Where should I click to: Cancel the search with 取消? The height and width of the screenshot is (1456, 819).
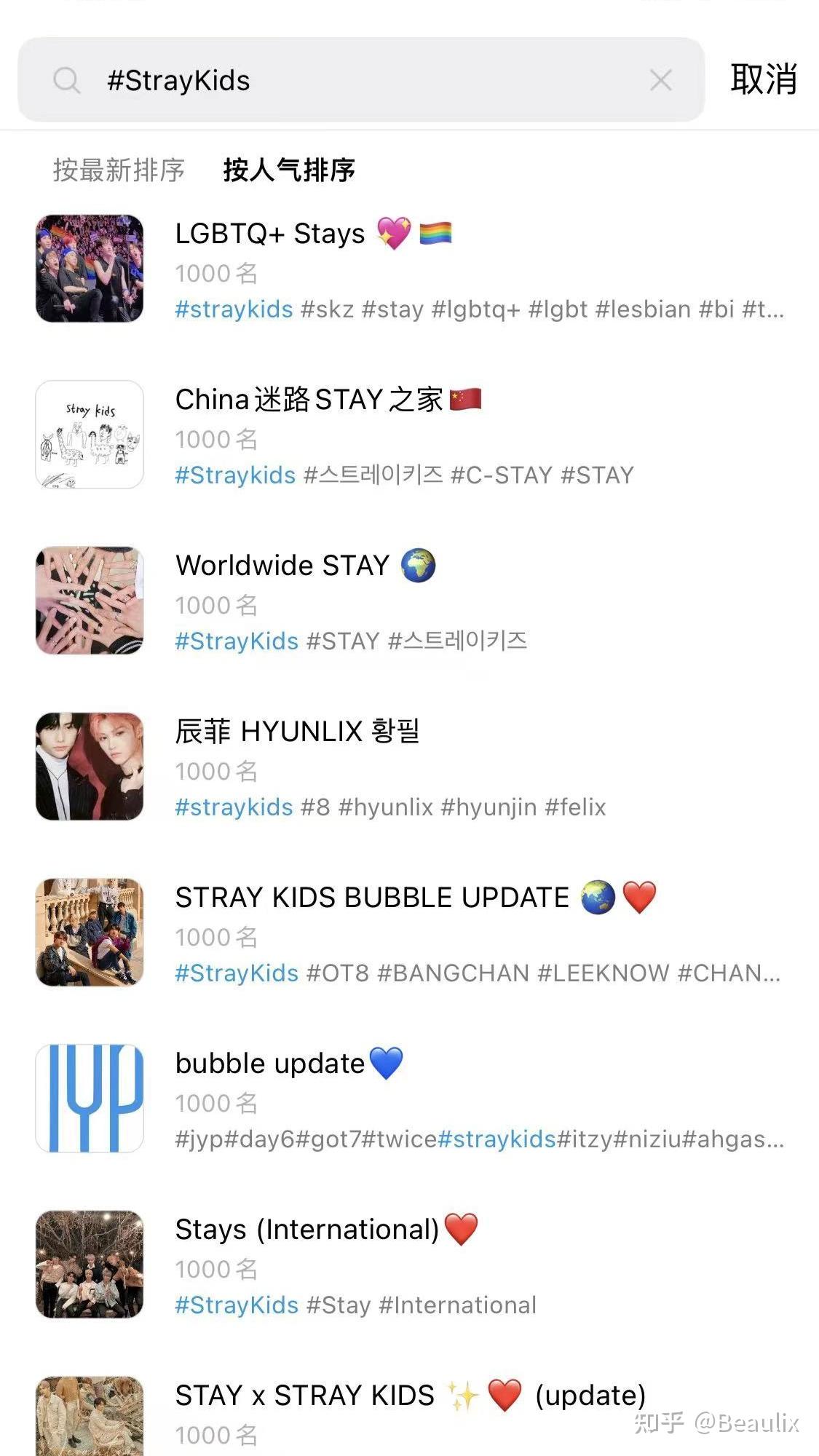click(x=763, y=79)
